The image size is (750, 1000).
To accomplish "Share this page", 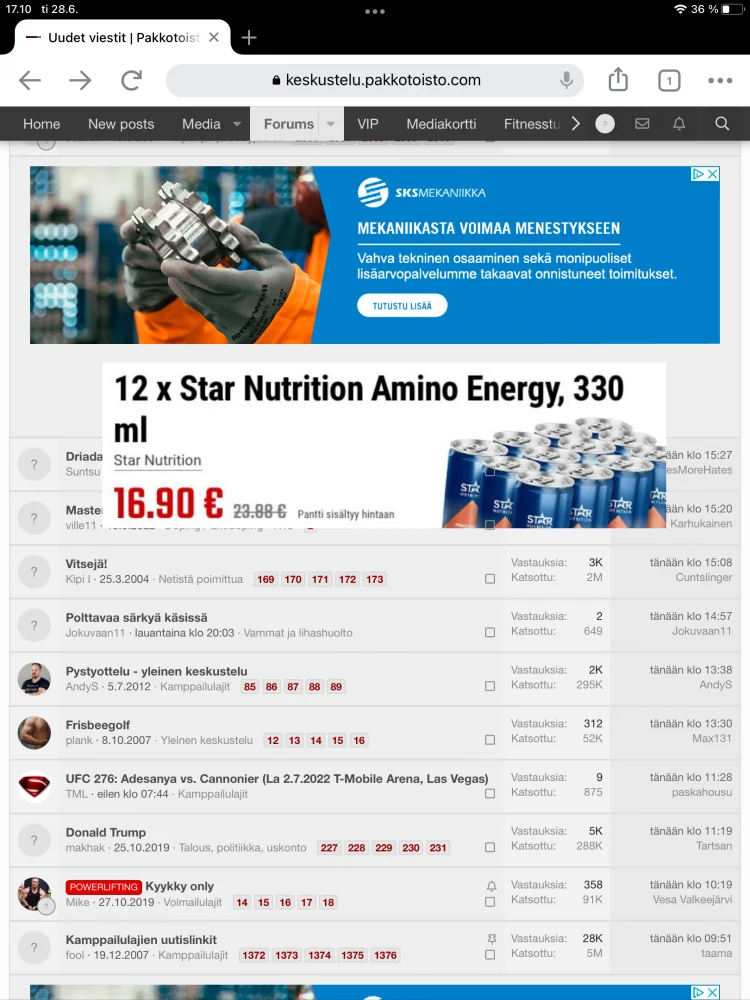I will [x=618, y=80].
